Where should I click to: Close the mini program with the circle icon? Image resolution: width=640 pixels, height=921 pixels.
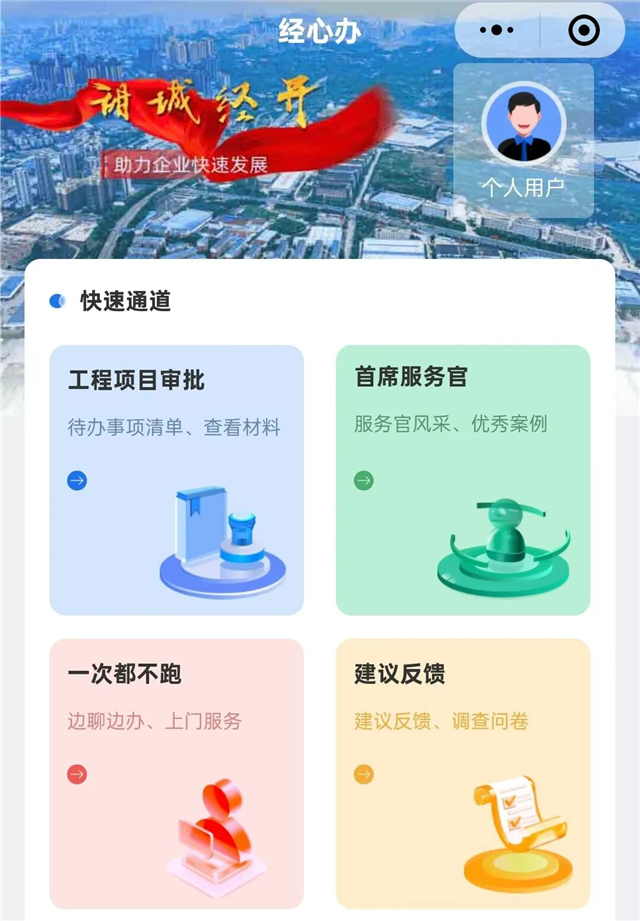[x=583, y=31]
